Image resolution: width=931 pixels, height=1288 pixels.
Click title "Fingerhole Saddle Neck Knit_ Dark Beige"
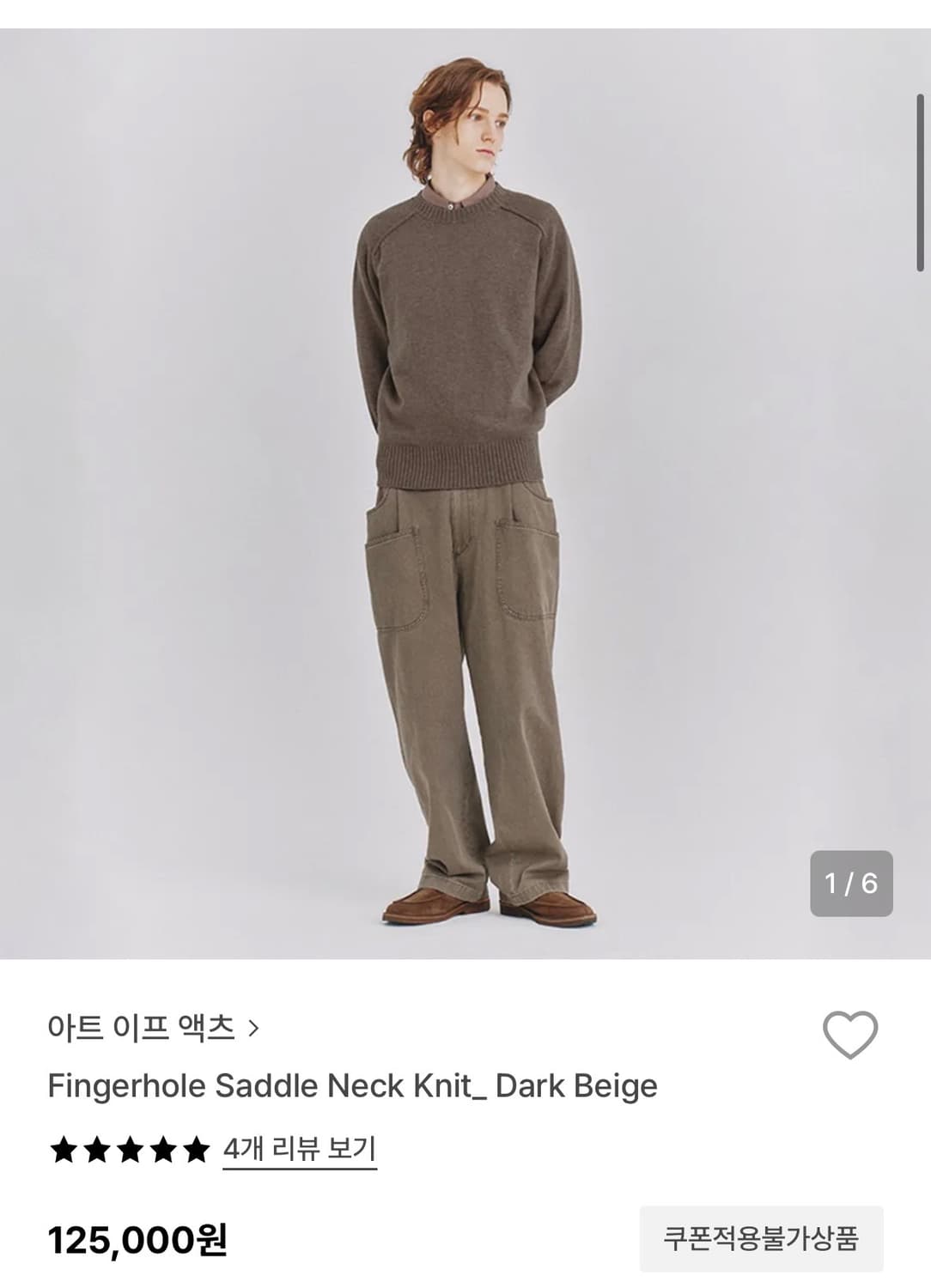point(353,1085)
